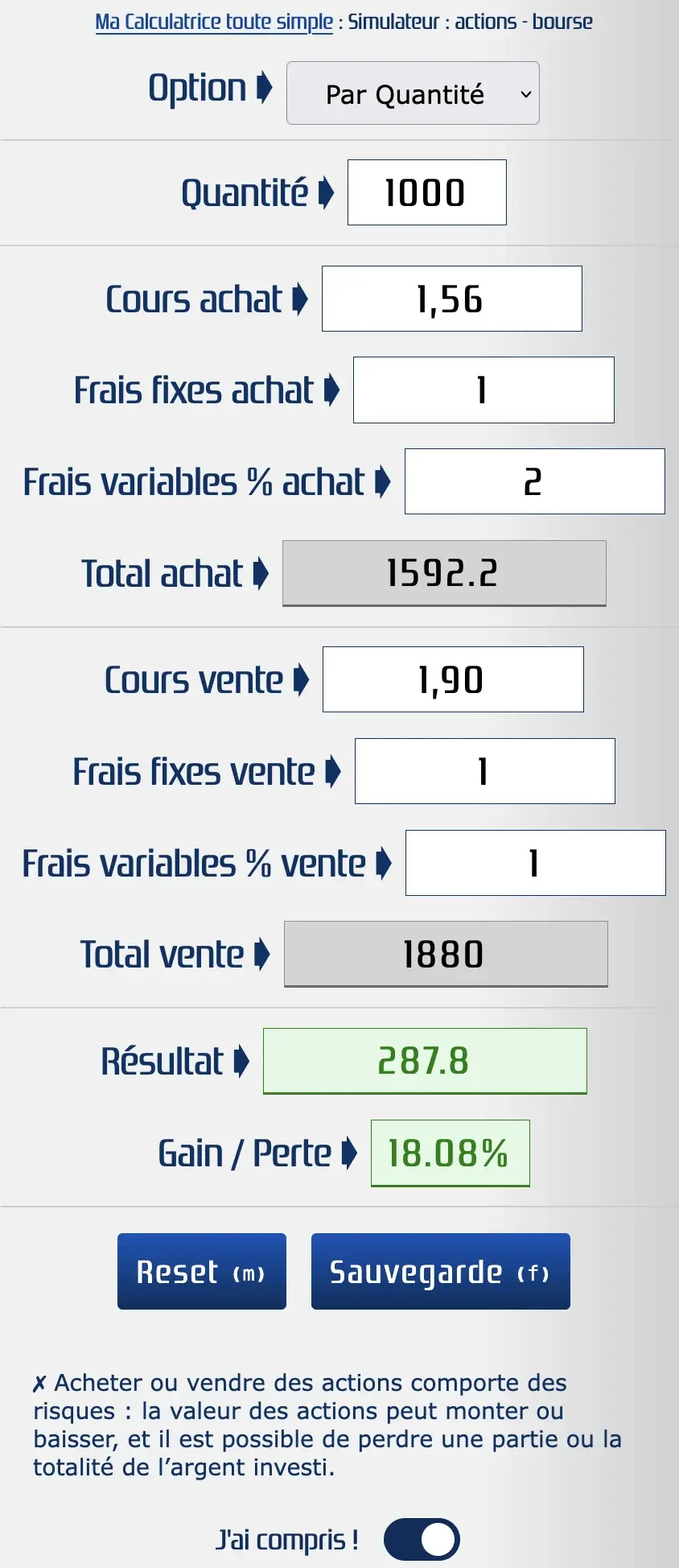This screenshot has width=679, height=1568.
Task: Select the Quantité input showing 1000
Action: pyautogui.click(x=426, y=192)
